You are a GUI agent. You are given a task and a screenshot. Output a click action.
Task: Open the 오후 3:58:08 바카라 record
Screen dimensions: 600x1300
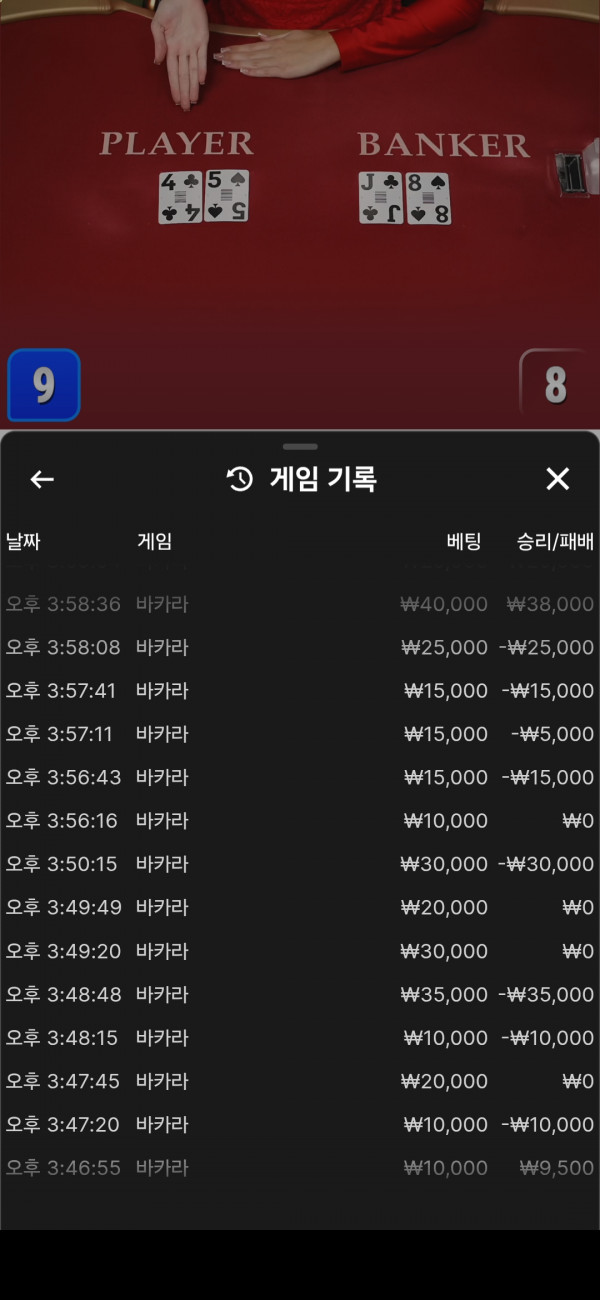(x=300, y=648)
